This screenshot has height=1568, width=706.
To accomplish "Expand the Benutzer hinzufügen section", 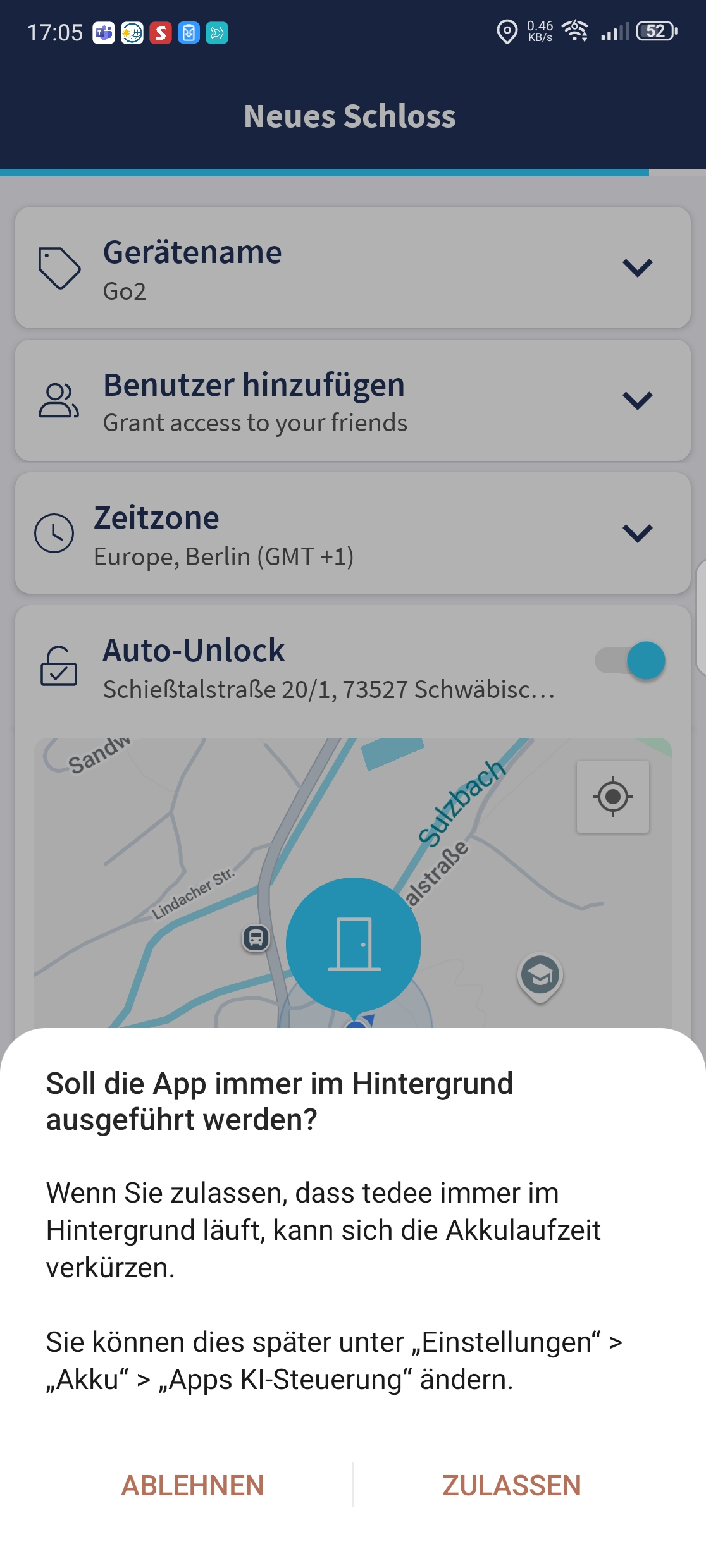I will pyautogui.click(x=352, y=400).
